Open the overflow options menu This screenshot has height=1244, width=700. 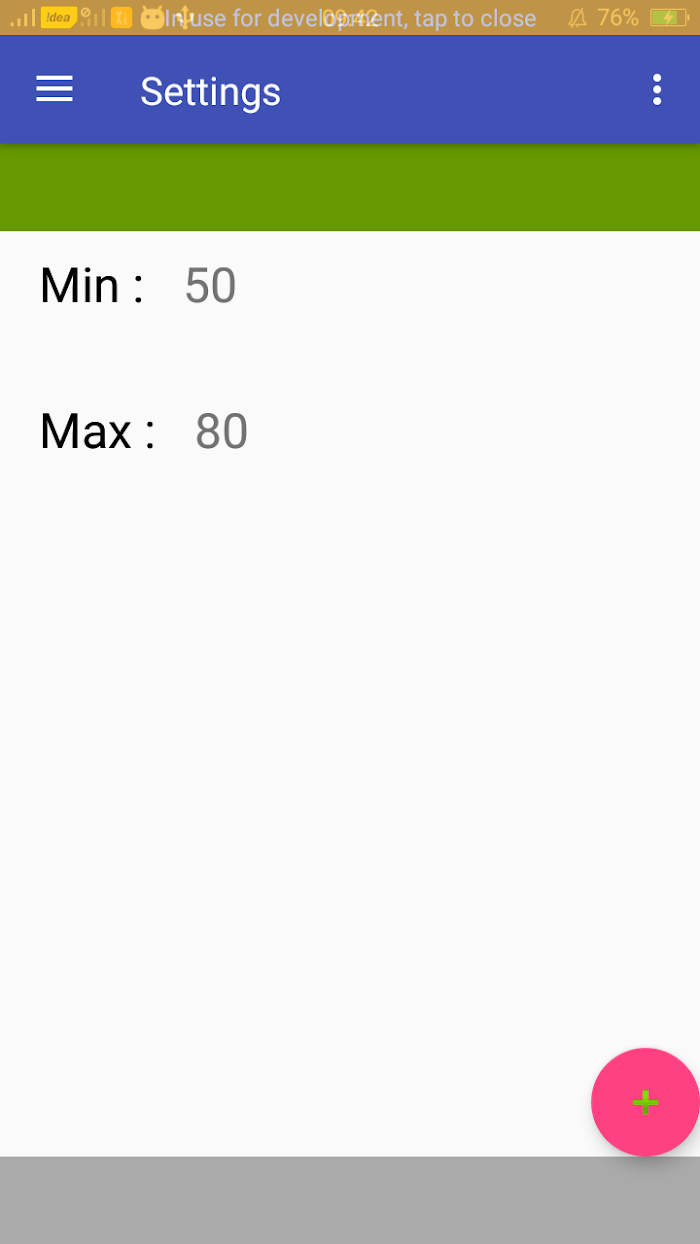[656, 90]
